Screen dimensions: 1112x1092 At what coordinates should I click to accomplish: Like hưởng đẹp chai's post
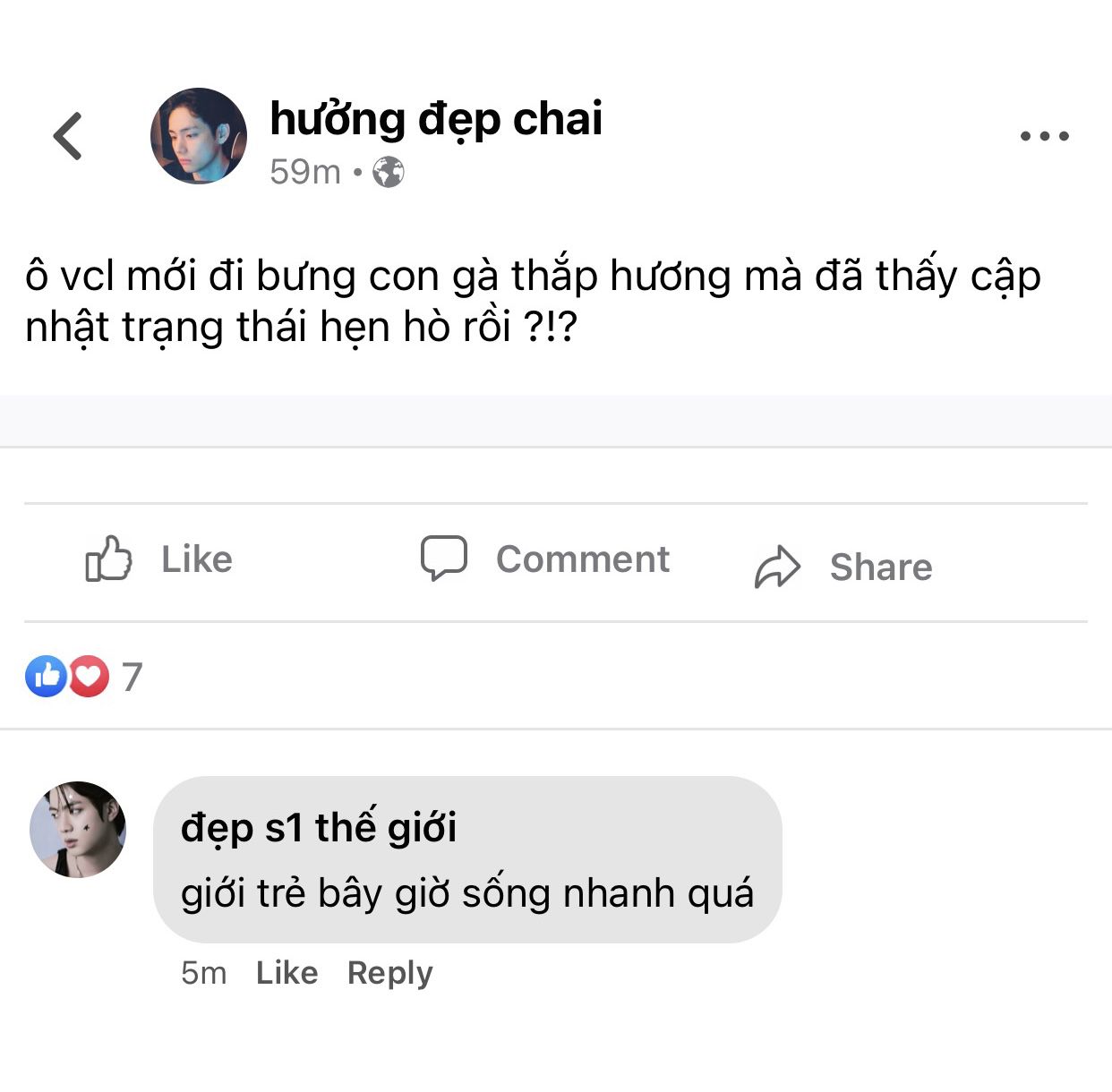point(158,559)
